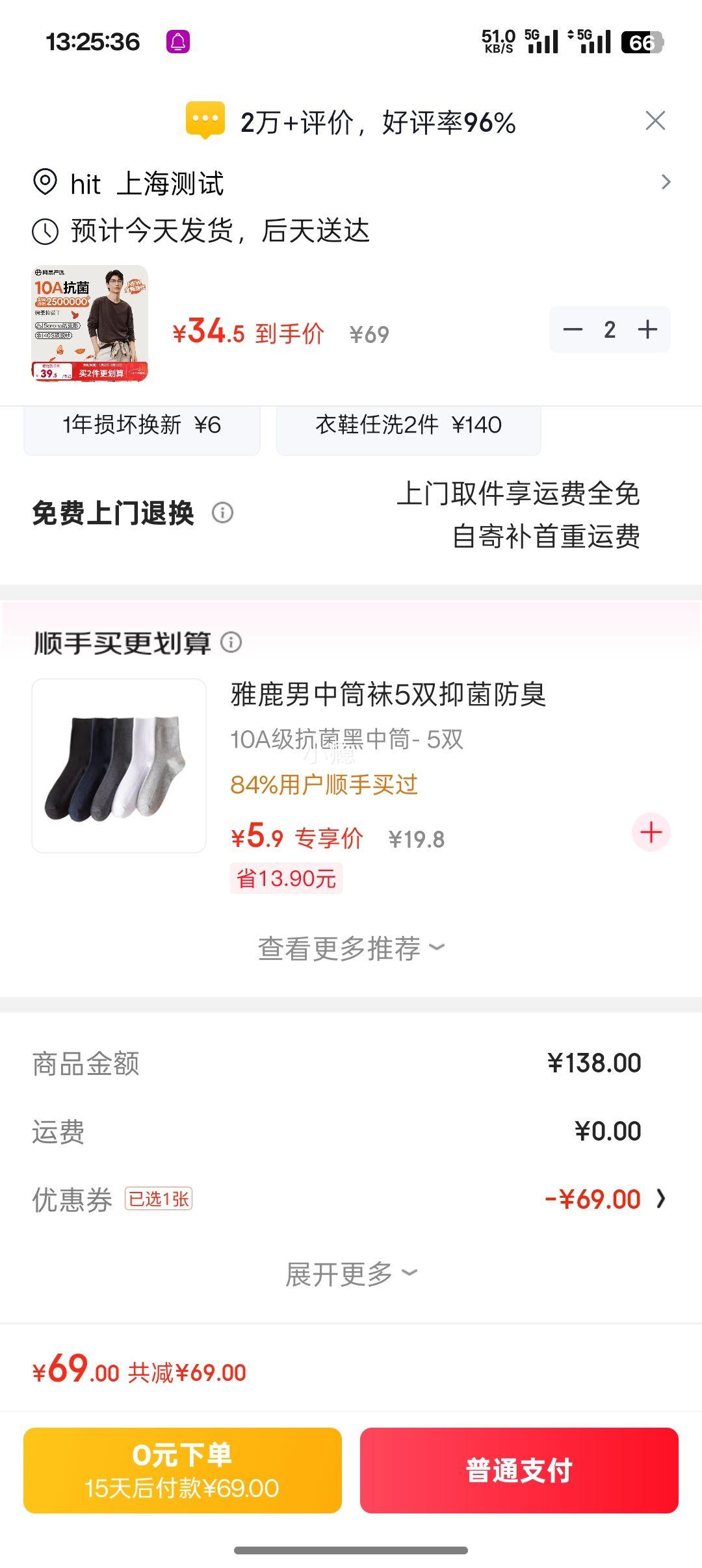Tap the plus icon to increase quantity
Image resolution: width=702 pixels, height=1568 pixels.
pos(647,330)
